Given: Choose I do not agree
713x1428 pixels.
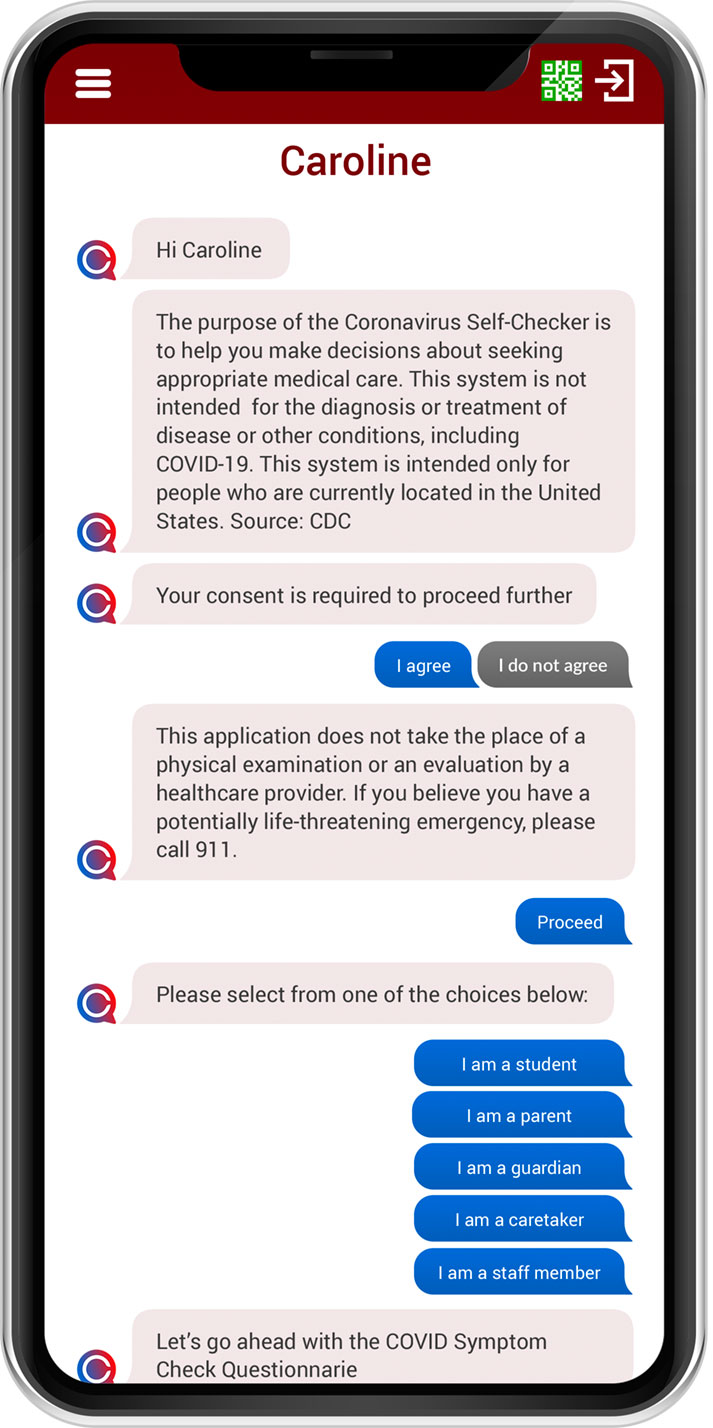Looking at the screenshot, I should (x=553, y=665).
